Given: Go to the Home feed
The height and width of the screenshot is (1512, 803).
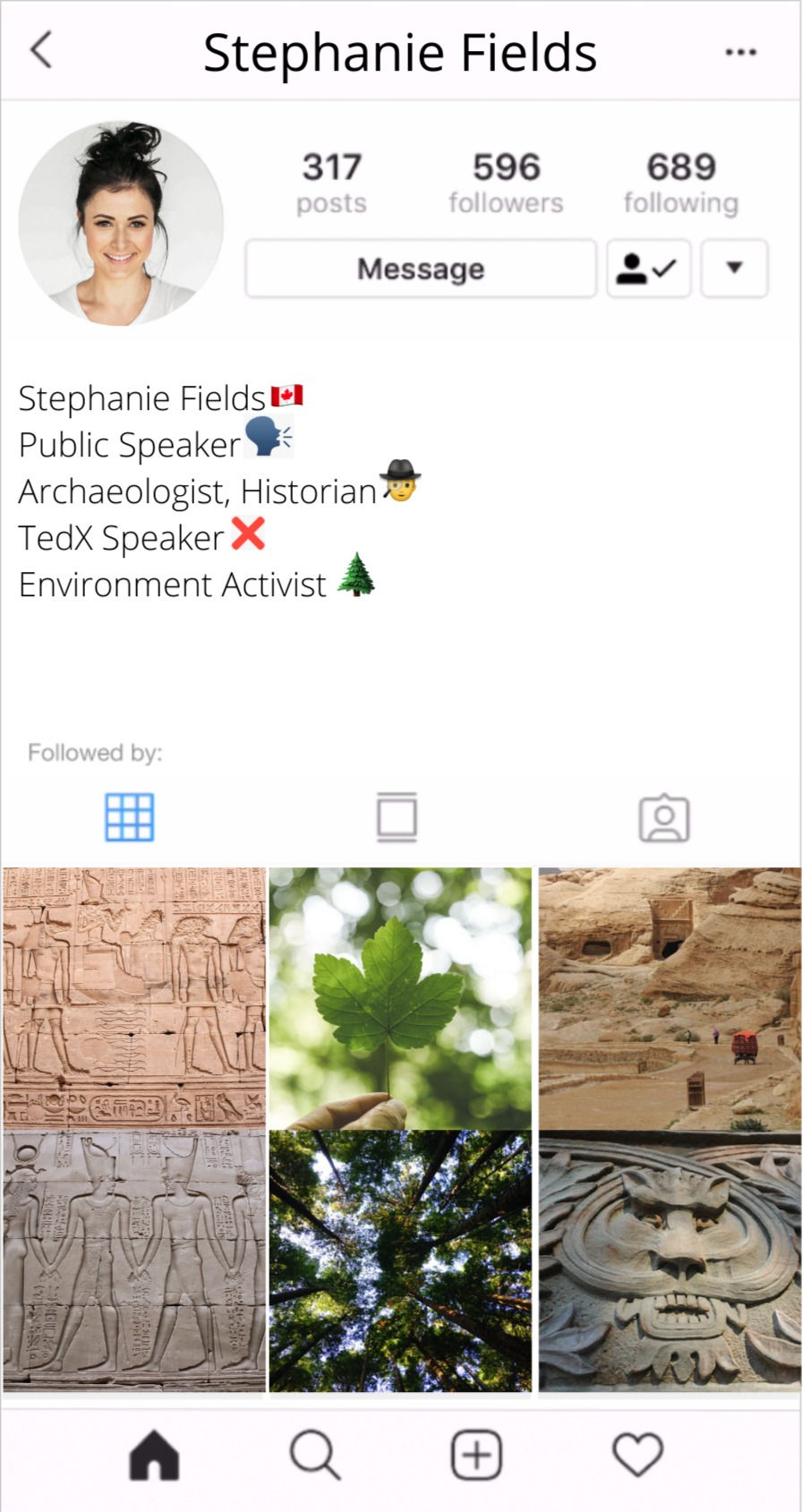Looking at the screenshot, I should click(154, 1455).
